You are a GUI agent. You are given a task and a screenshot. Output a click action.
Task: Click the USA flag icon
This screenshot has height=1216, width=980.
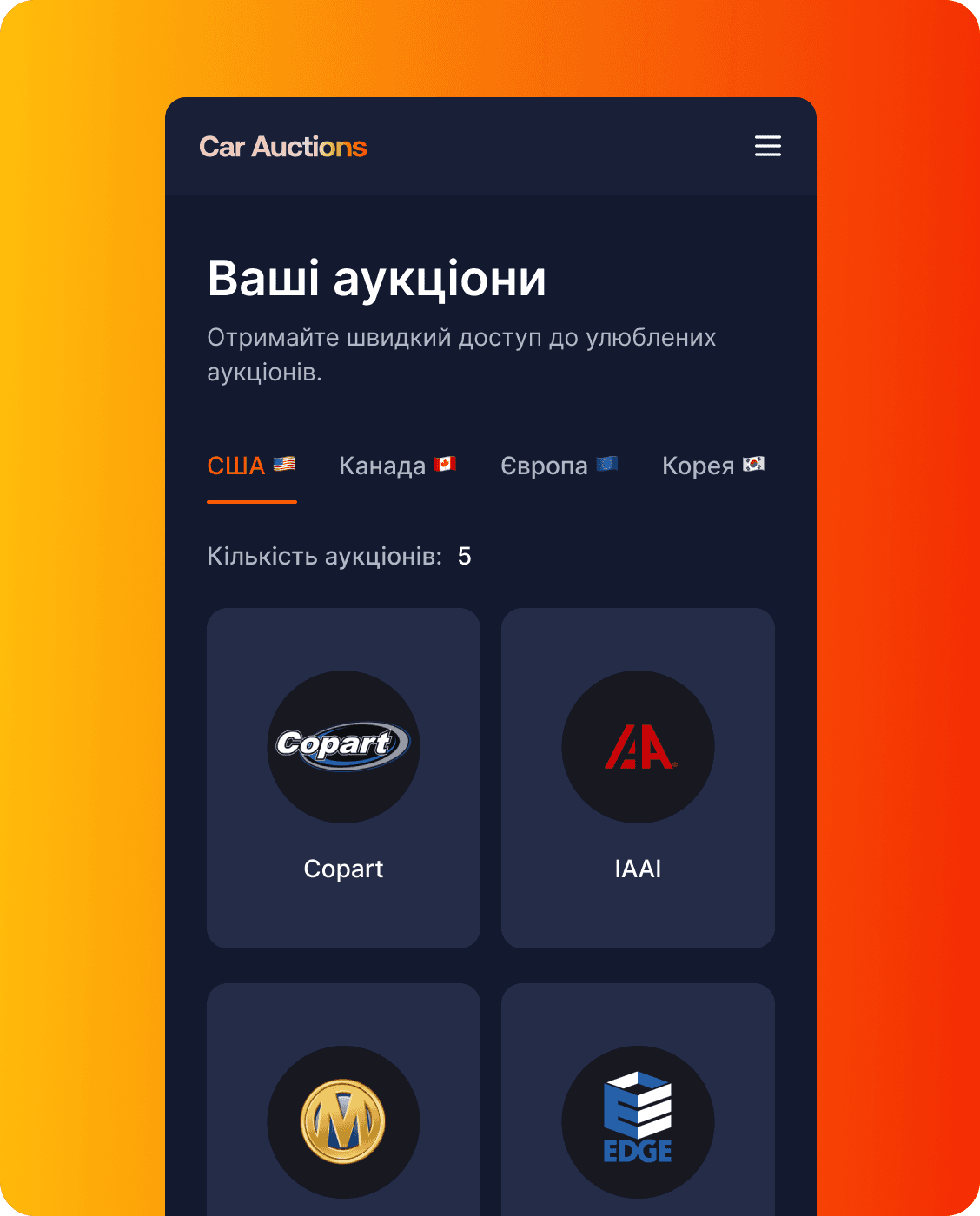(x=282, y=464)
